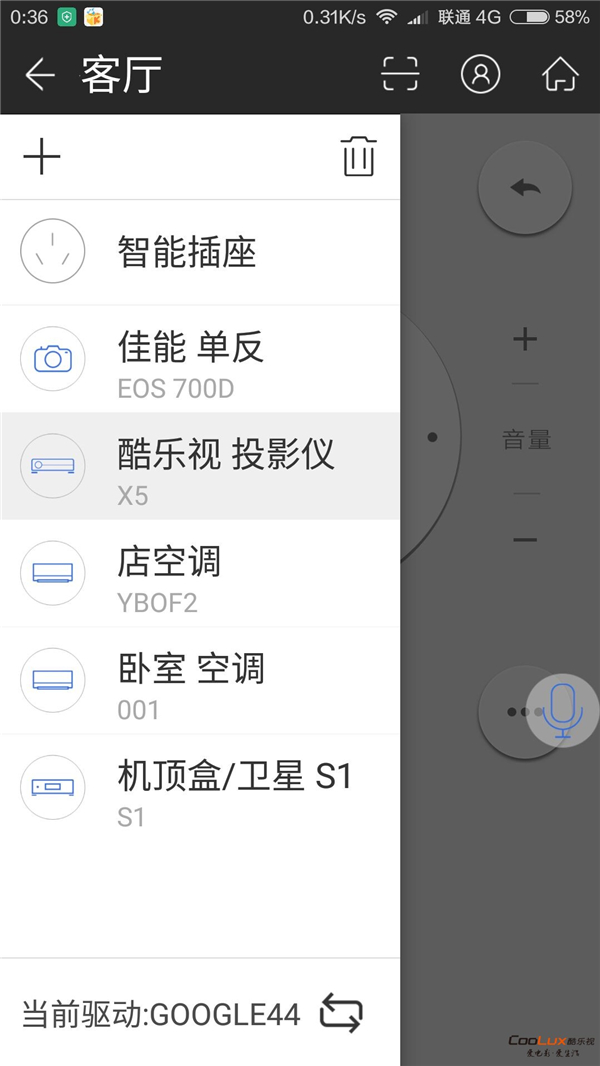The image size is (600, 1066).
Task: Switch the current driver GOOGLE44
Action: [x=341, y=1013]
